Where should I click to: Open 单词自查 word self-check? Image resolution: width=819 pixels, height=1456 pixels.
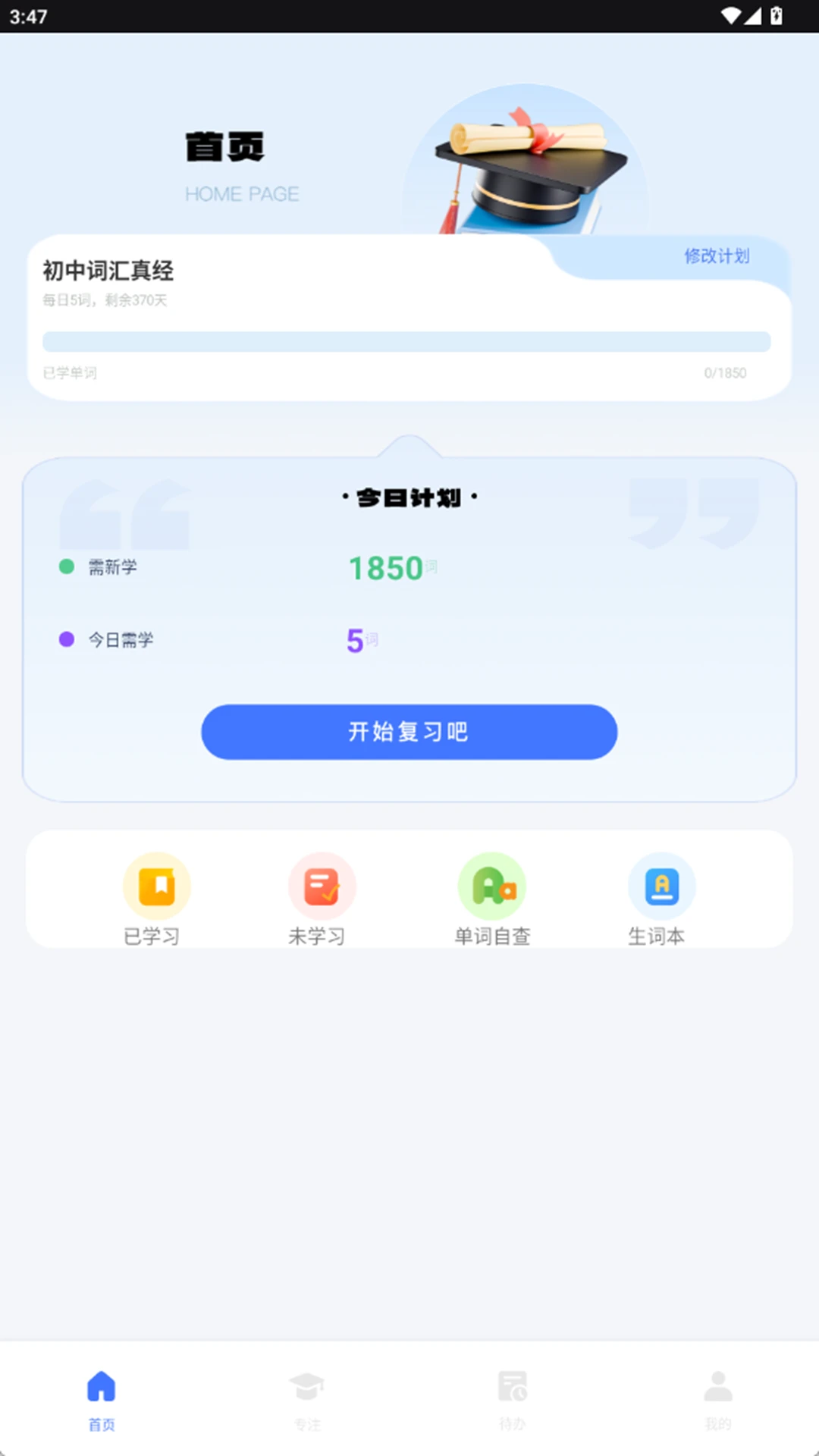pyautogui.click(x=492, y=899)
